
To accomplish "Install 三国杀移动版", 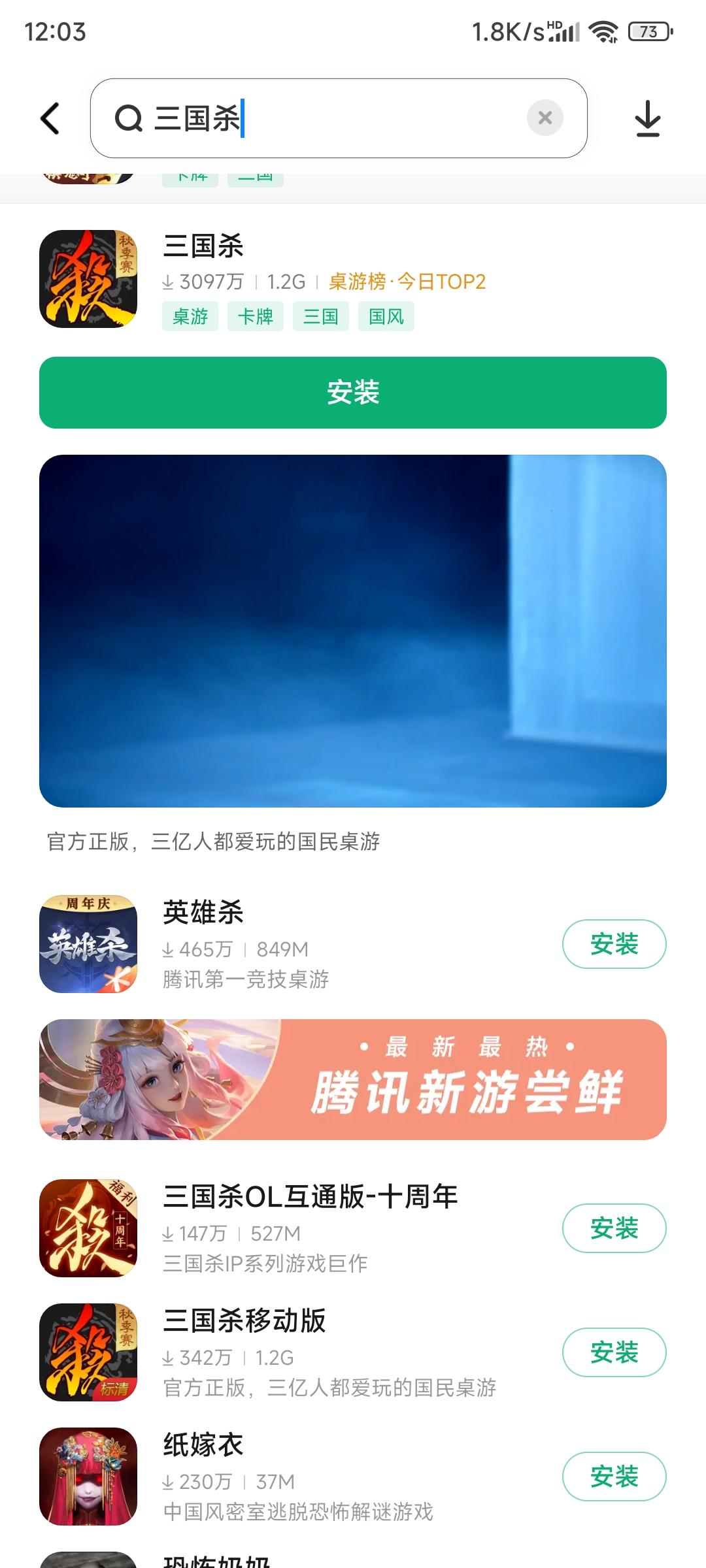I will (x=614, y=1352).
